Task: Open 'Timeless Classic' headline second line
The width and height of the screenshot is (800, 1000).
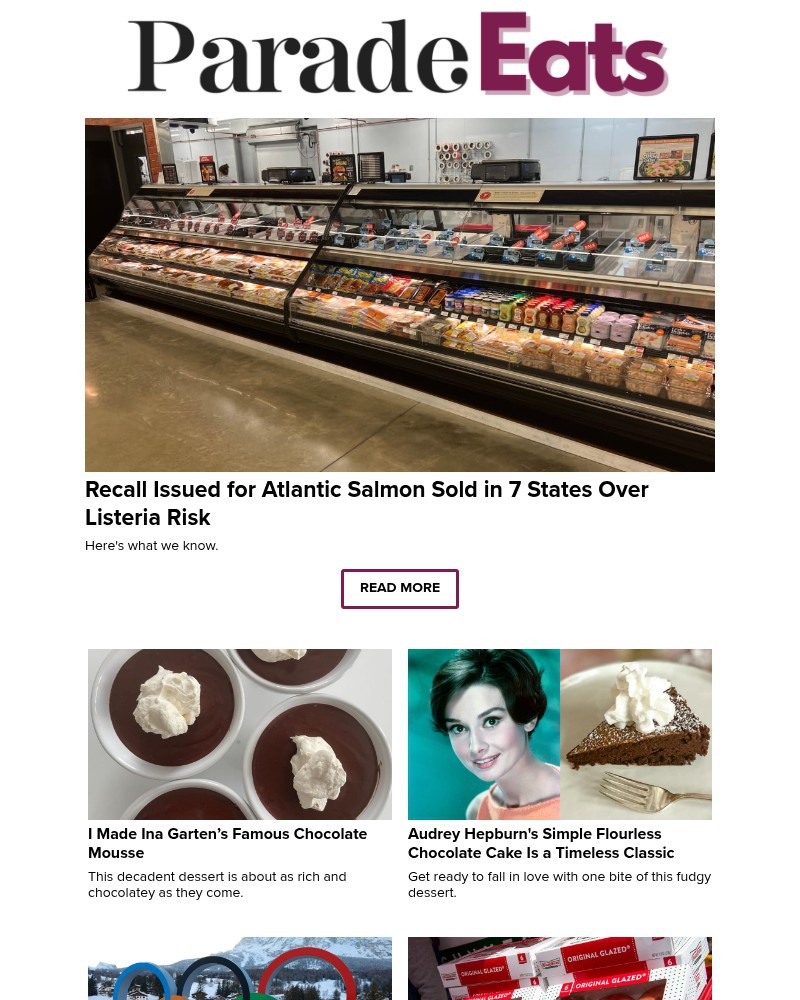Action: [x=541, y=853]
